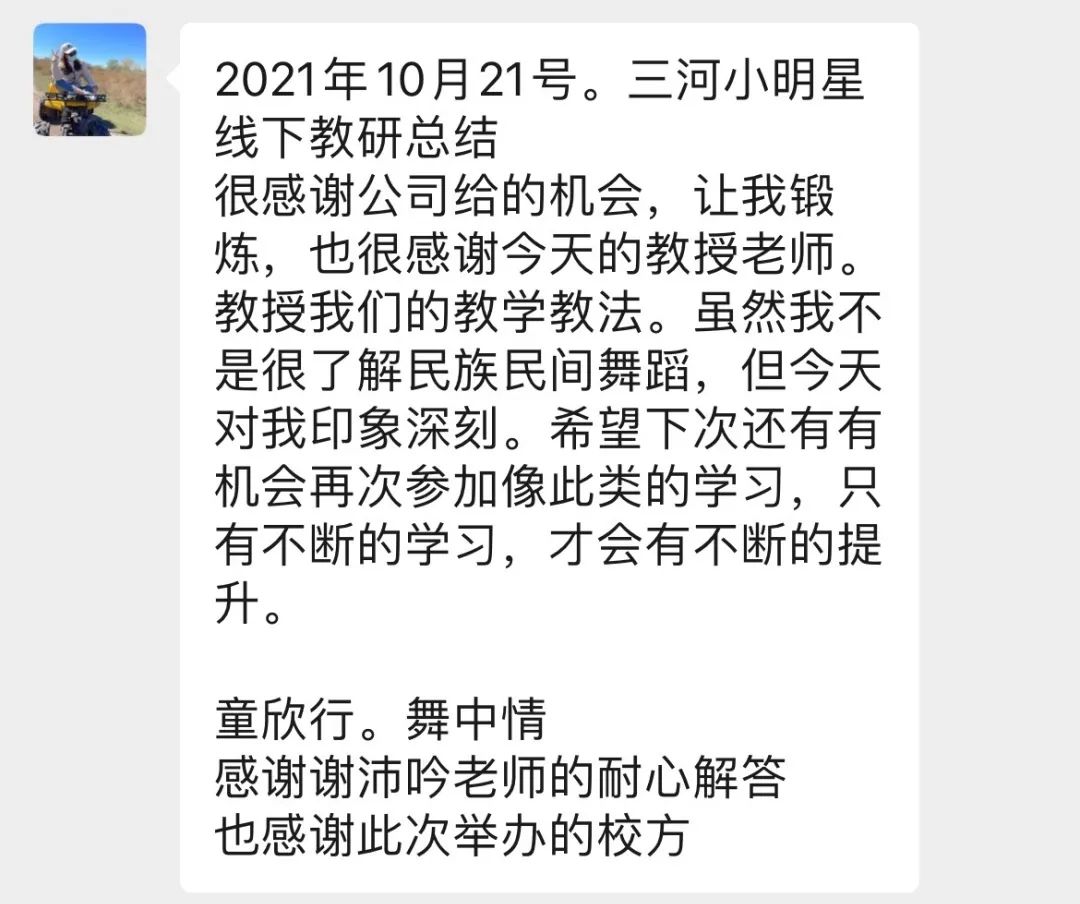Open the message sender's avatar profile

click(x=90, y=80)
